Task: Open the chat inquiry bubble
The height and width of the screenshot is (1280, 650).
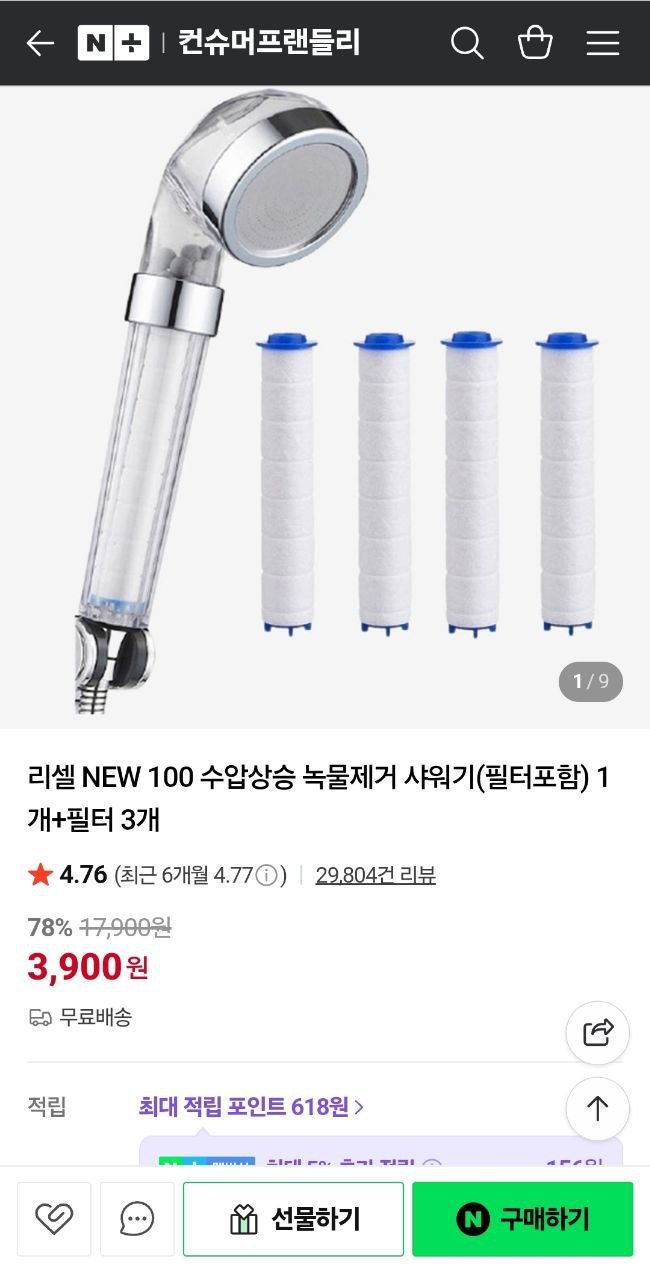Action: (x=137, y=1219)
